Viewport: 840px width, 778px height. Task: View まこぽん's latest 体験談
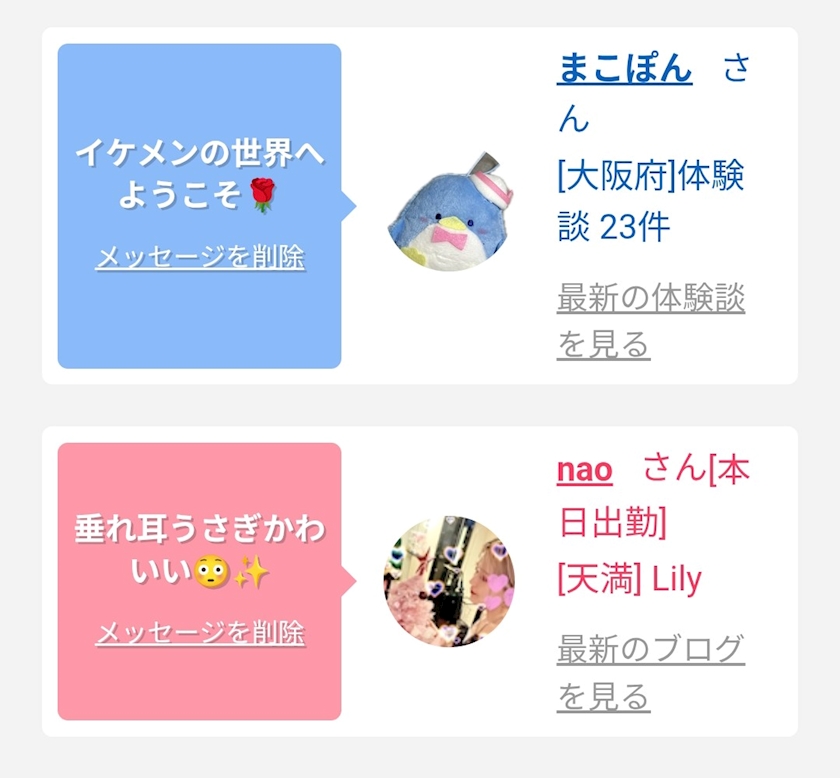(x=651, y=321)
